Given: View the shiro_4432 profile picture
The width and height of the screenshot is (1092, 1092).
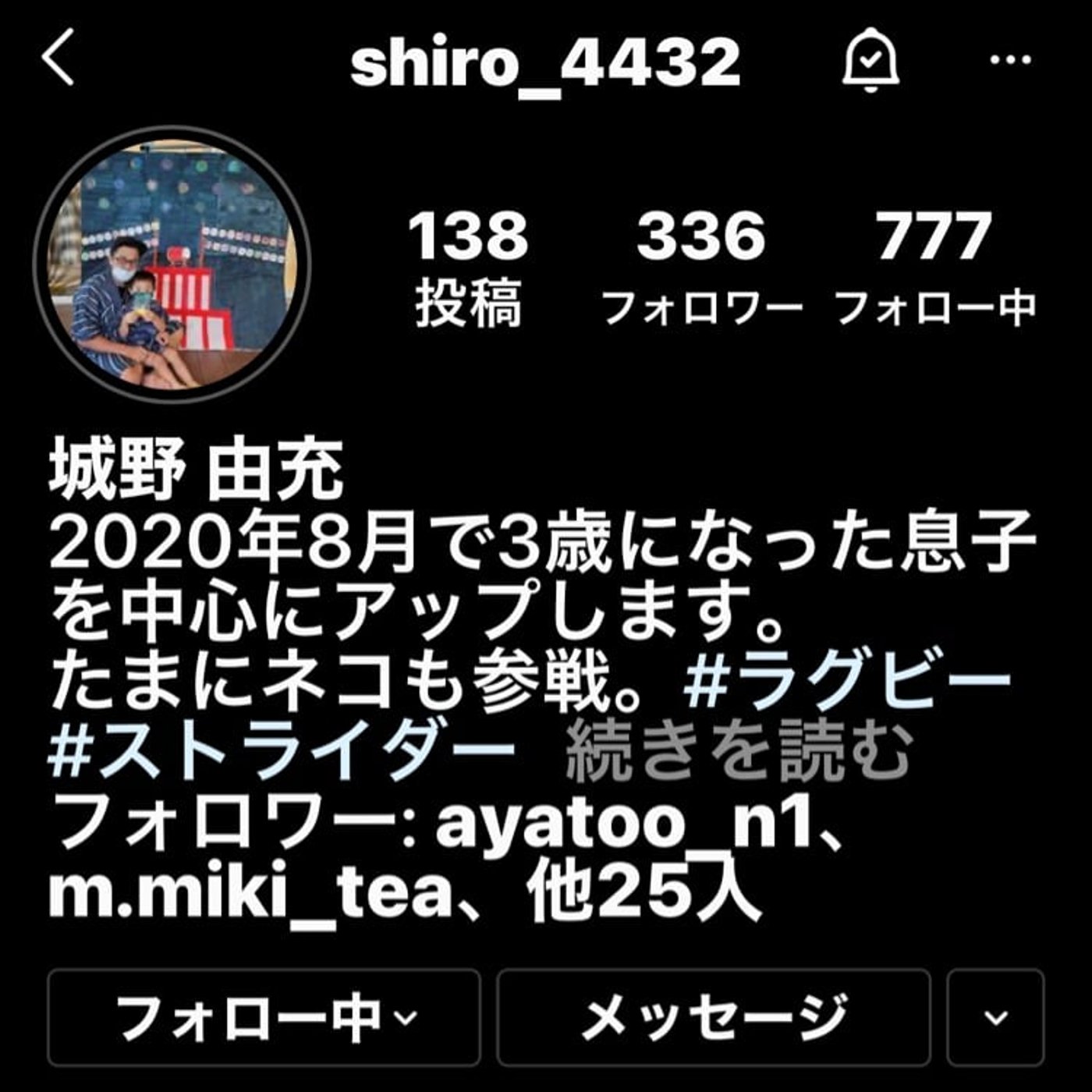Looking at the screenshot, I should click(x=172, y=264).
